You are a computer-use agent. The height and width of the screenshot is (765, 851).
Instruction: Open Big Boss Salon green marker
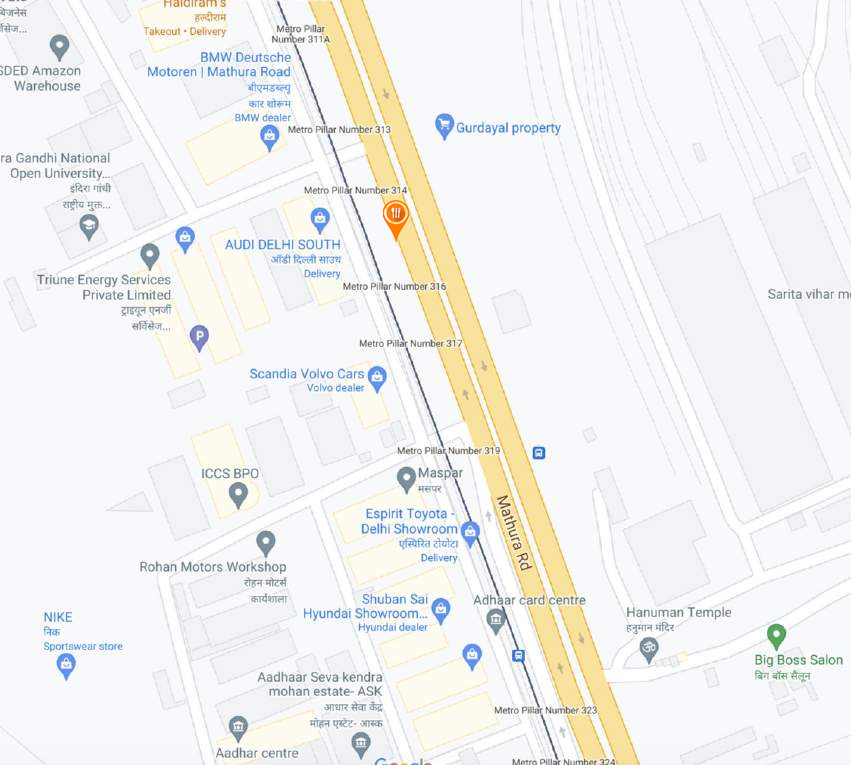(776, 635)
